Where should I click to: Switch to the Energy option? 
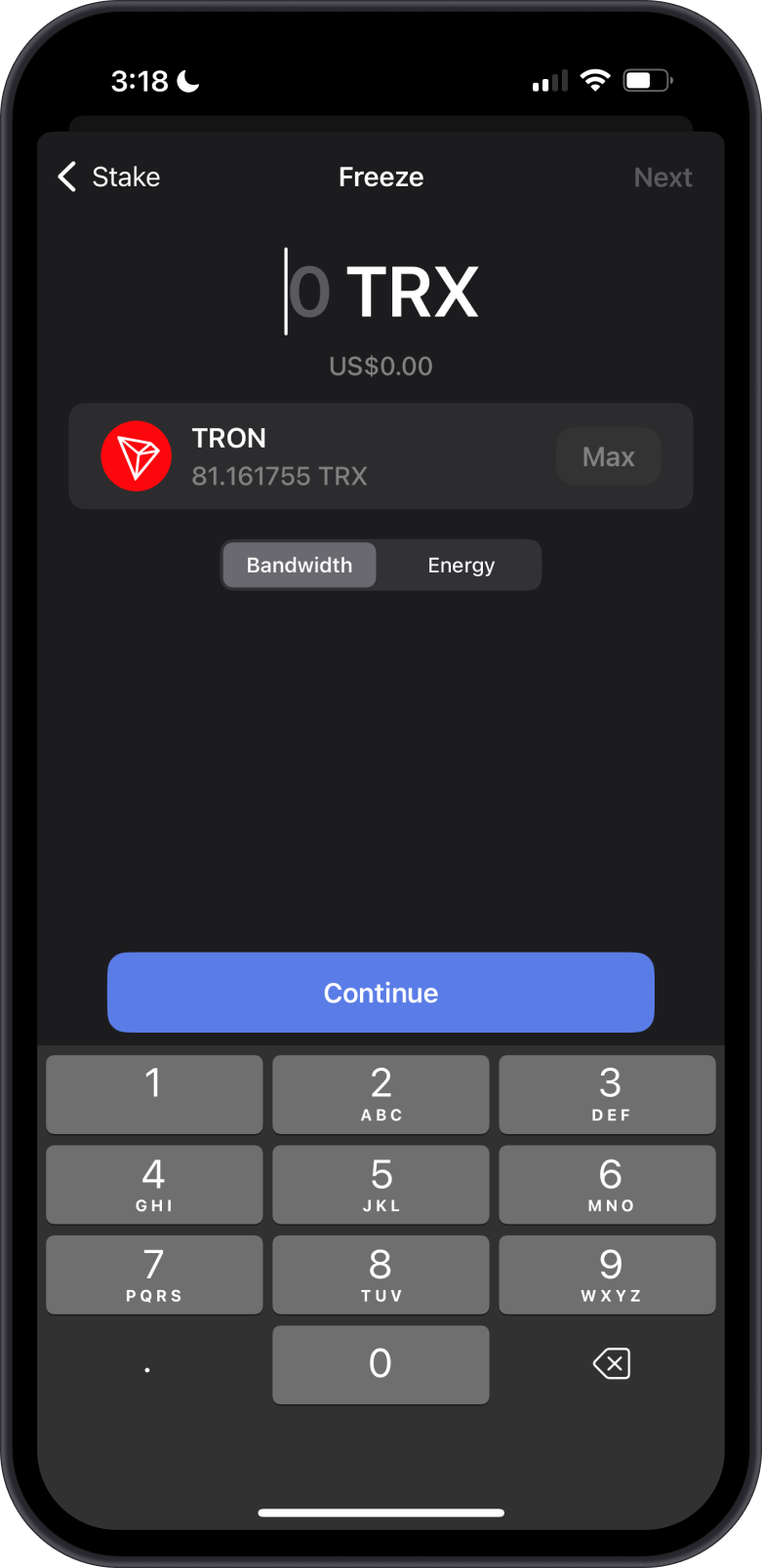tap(461, 566)
